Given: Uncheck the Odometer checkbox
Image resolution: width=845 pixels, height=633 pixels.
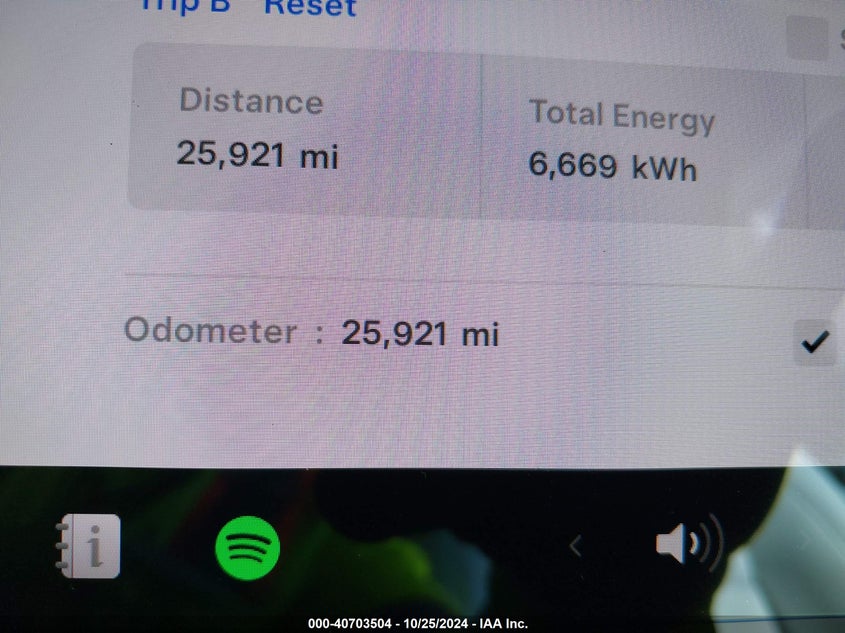Looking at the screenshot, I should pos(815,343).
